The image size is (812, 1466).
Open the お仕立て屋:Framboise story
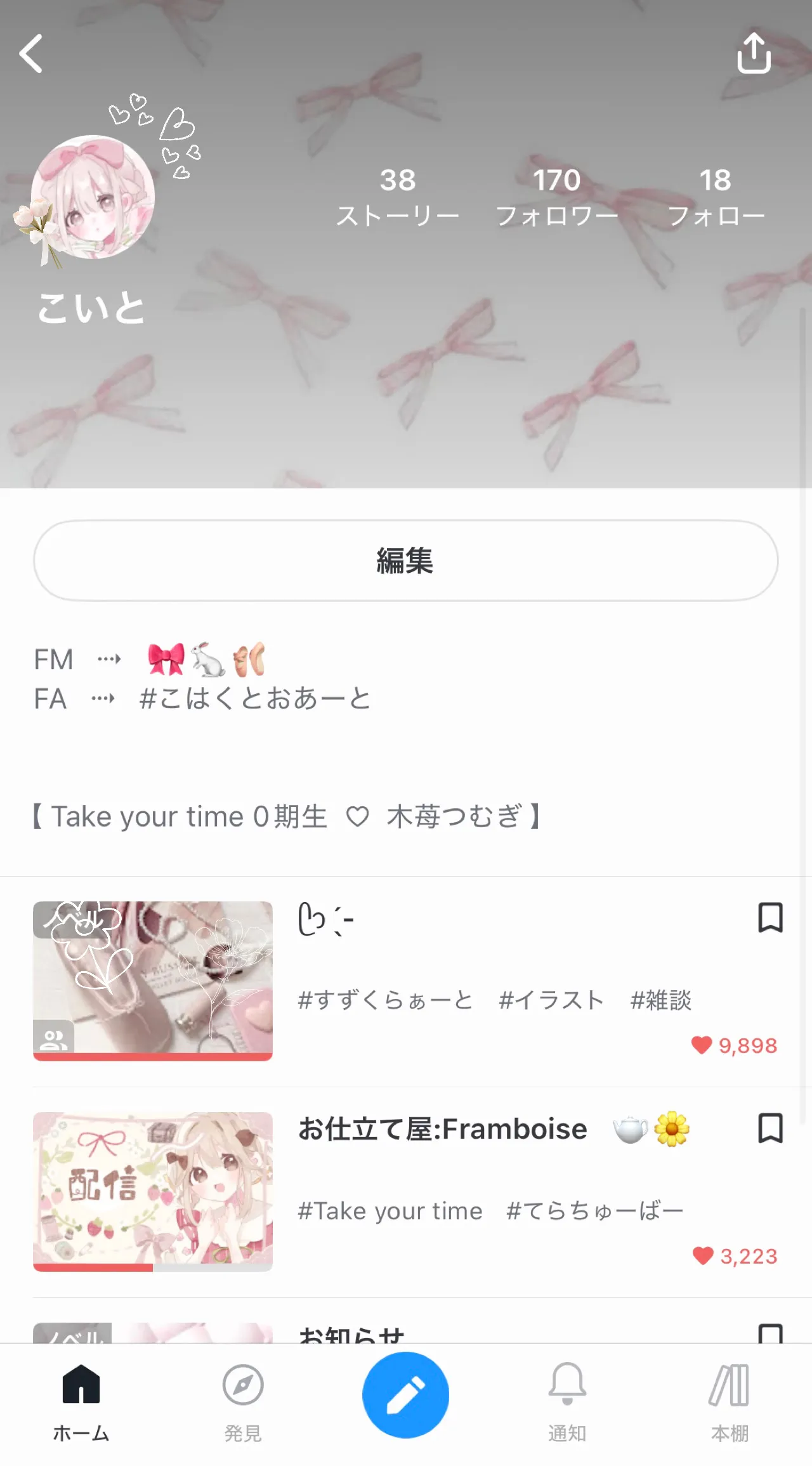point(443,1129)
